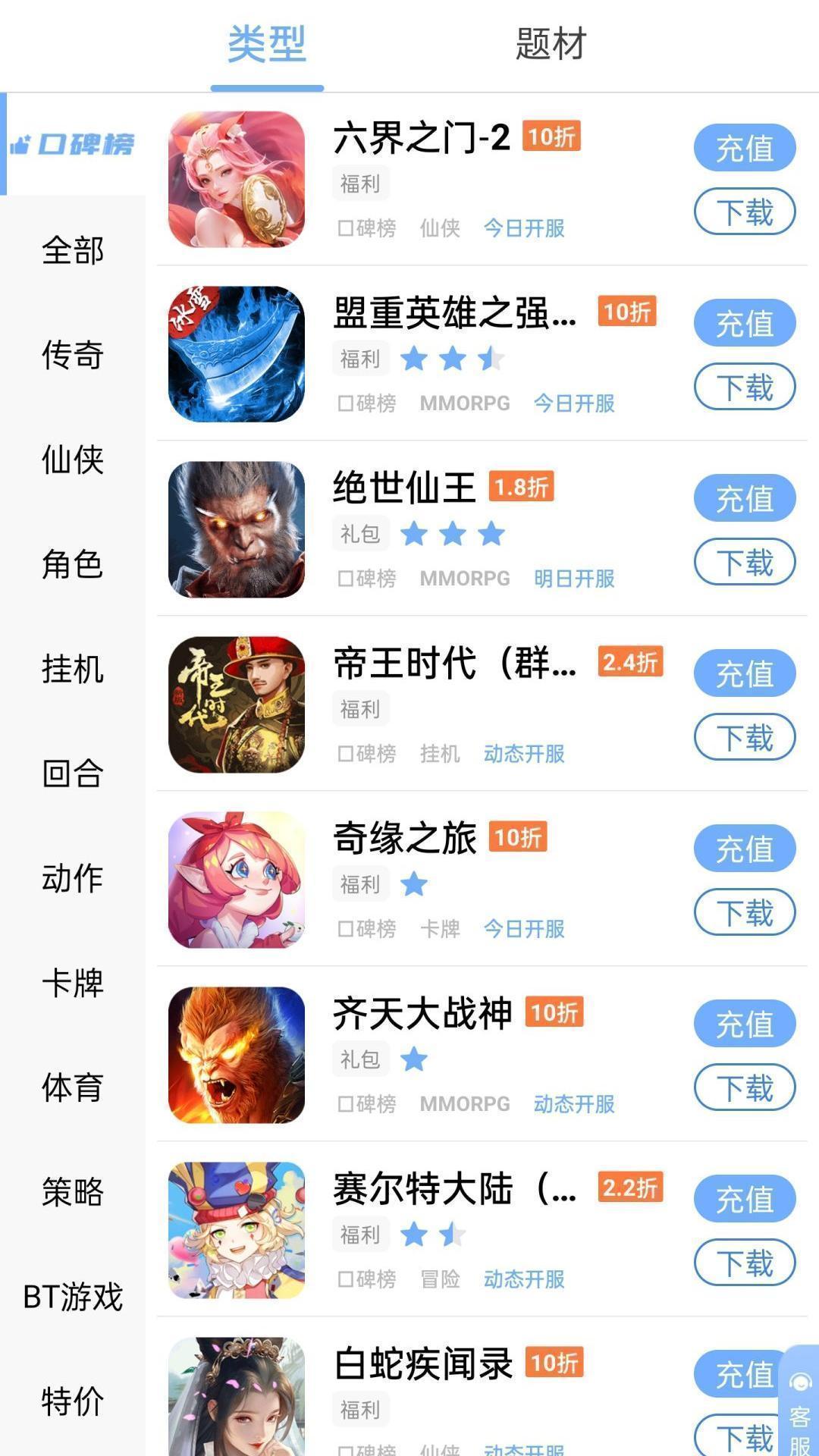Image resolution: width=819 pixels, height=1456 pixels.
Task: Rate 齐天大战神 by tapping its star
Action: tap(415, 1058)
